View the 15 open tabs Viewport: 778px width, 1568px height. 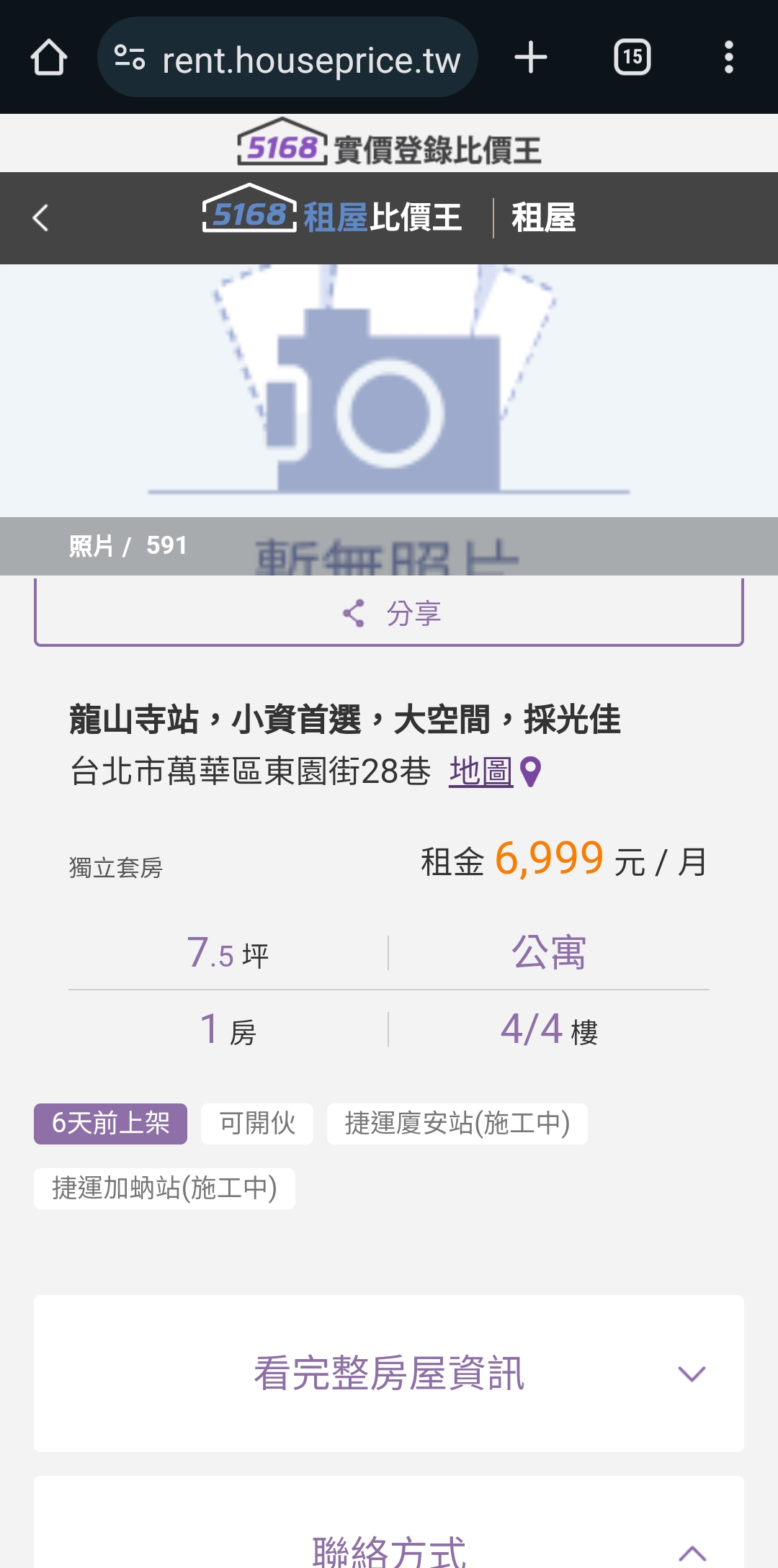[632, 58]
